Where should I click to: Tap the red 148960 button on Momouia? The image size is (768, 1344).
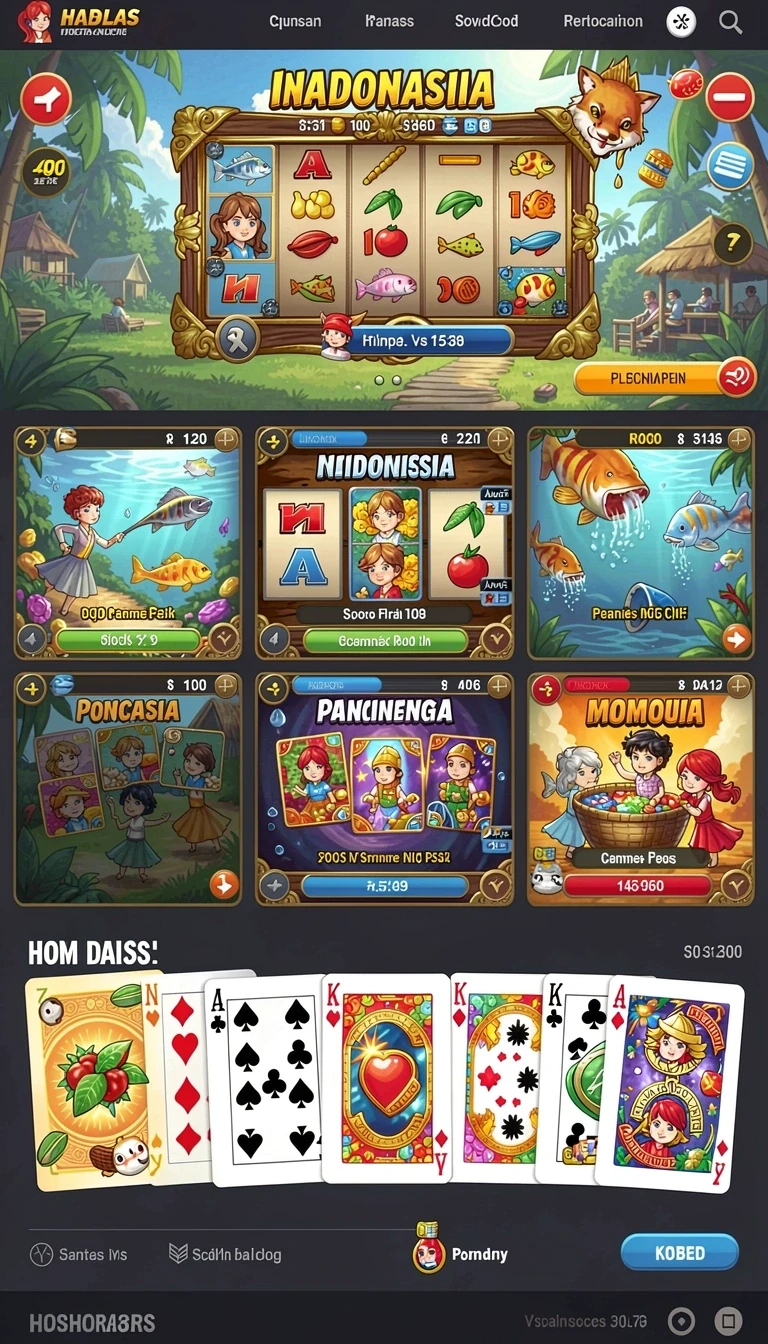click(x=640, y=885)
